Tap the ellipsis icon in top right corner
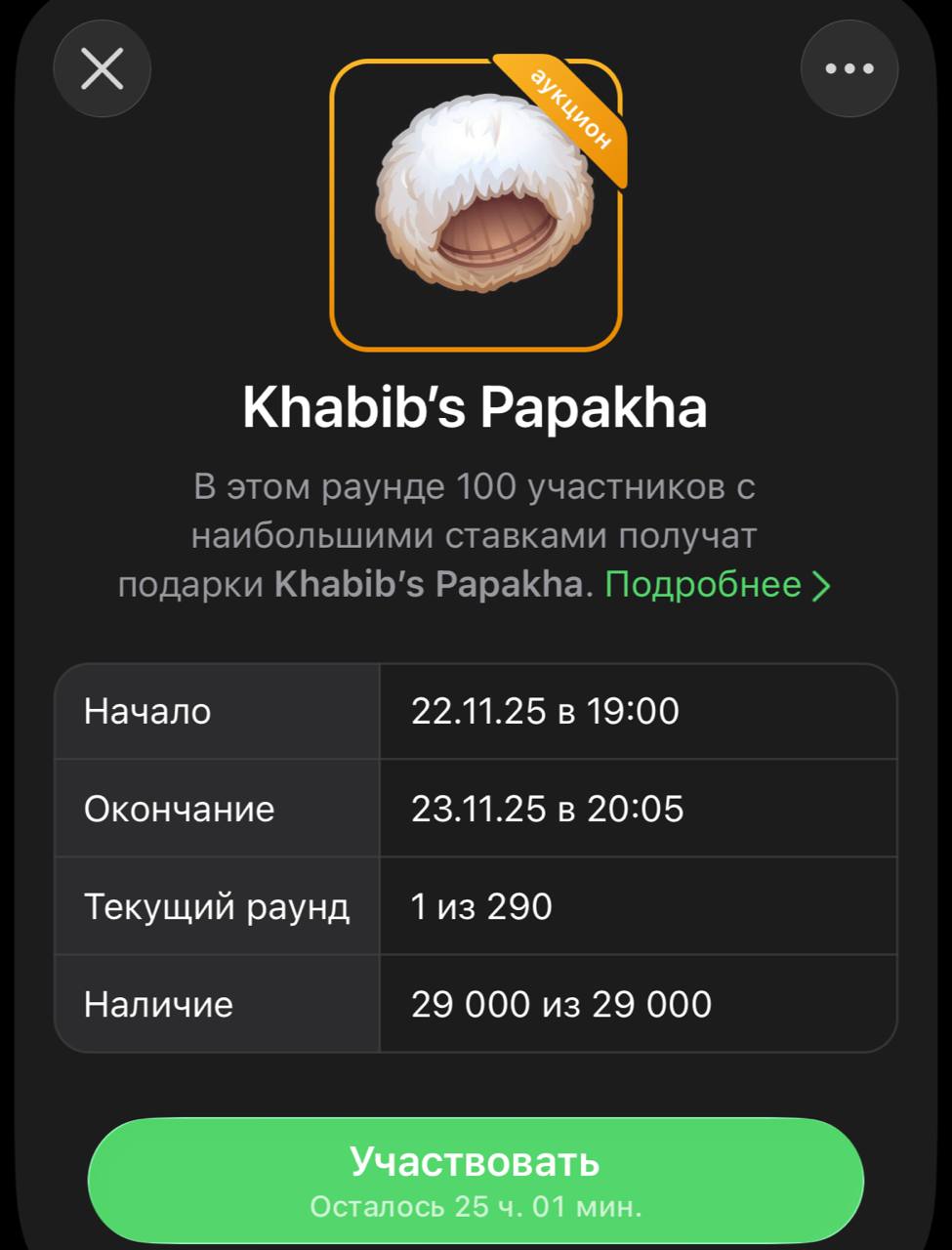The image size is (952, 1250). pos(849,68)
